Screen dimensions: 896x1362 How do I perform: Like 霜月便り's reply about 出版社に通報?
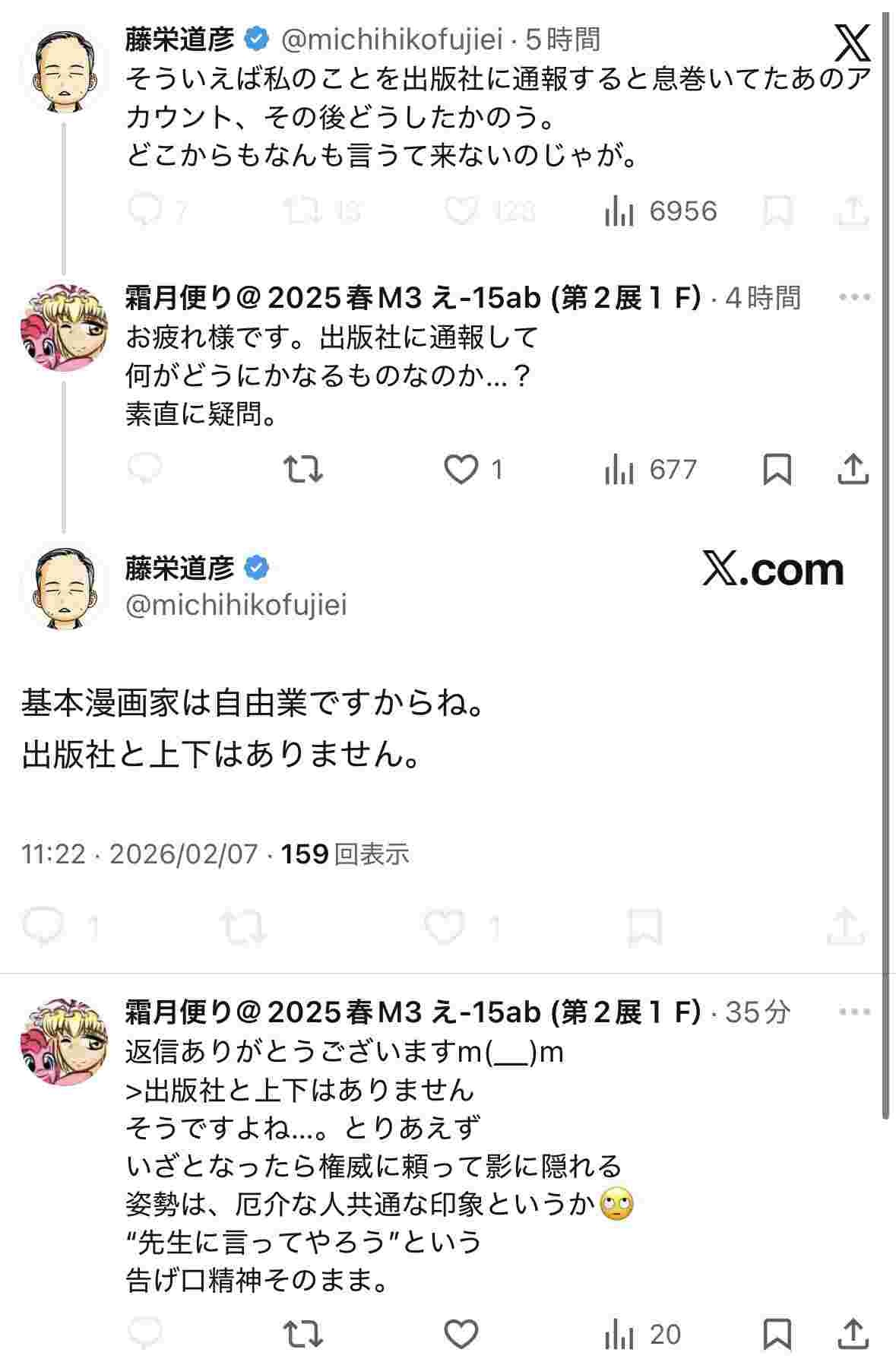461,470
